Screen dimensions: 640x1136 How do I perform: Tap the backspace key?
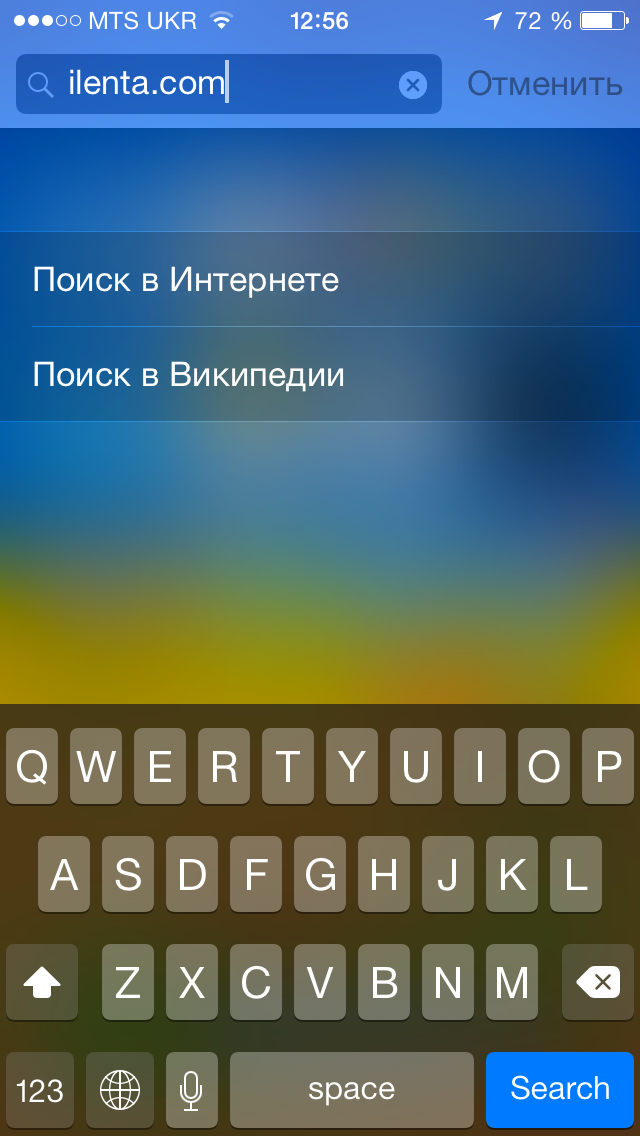click(x=598, y=983)
